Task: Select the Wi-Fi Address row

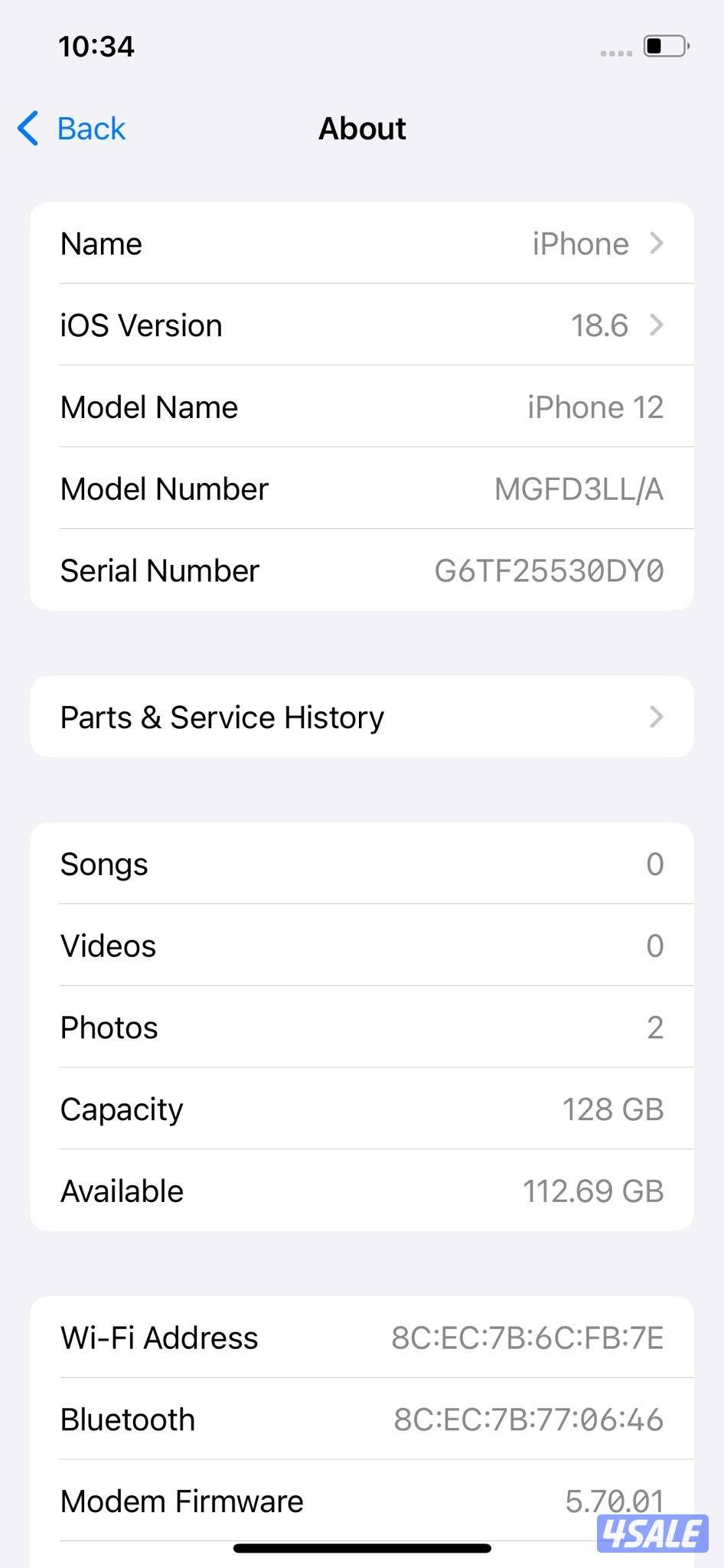Action: [x=362, y=1337]
